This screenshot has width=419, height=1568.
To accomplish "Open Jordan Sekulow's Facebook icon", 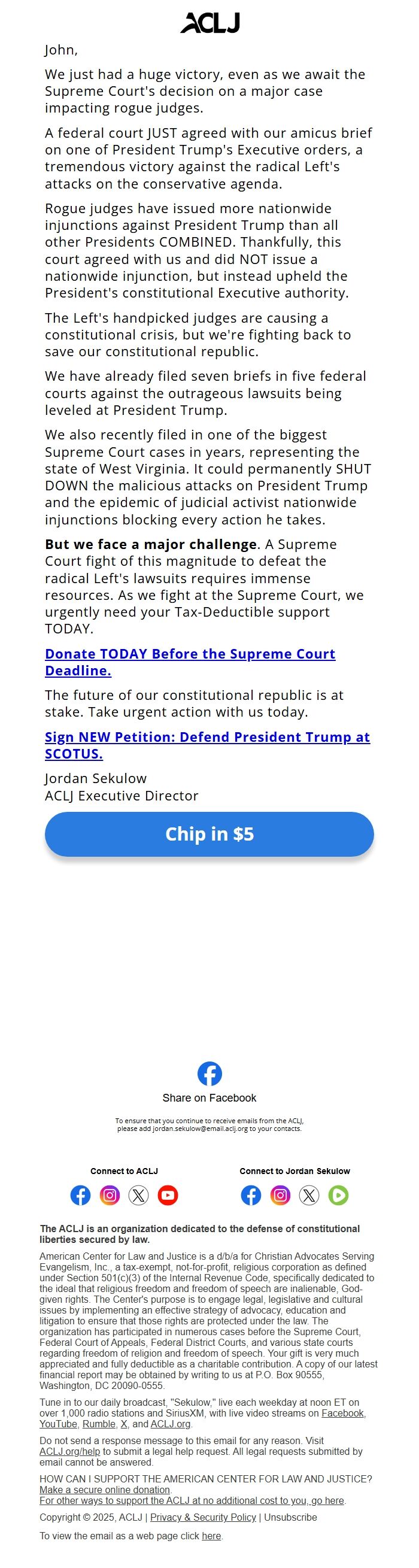I will tap(251, 1196).
